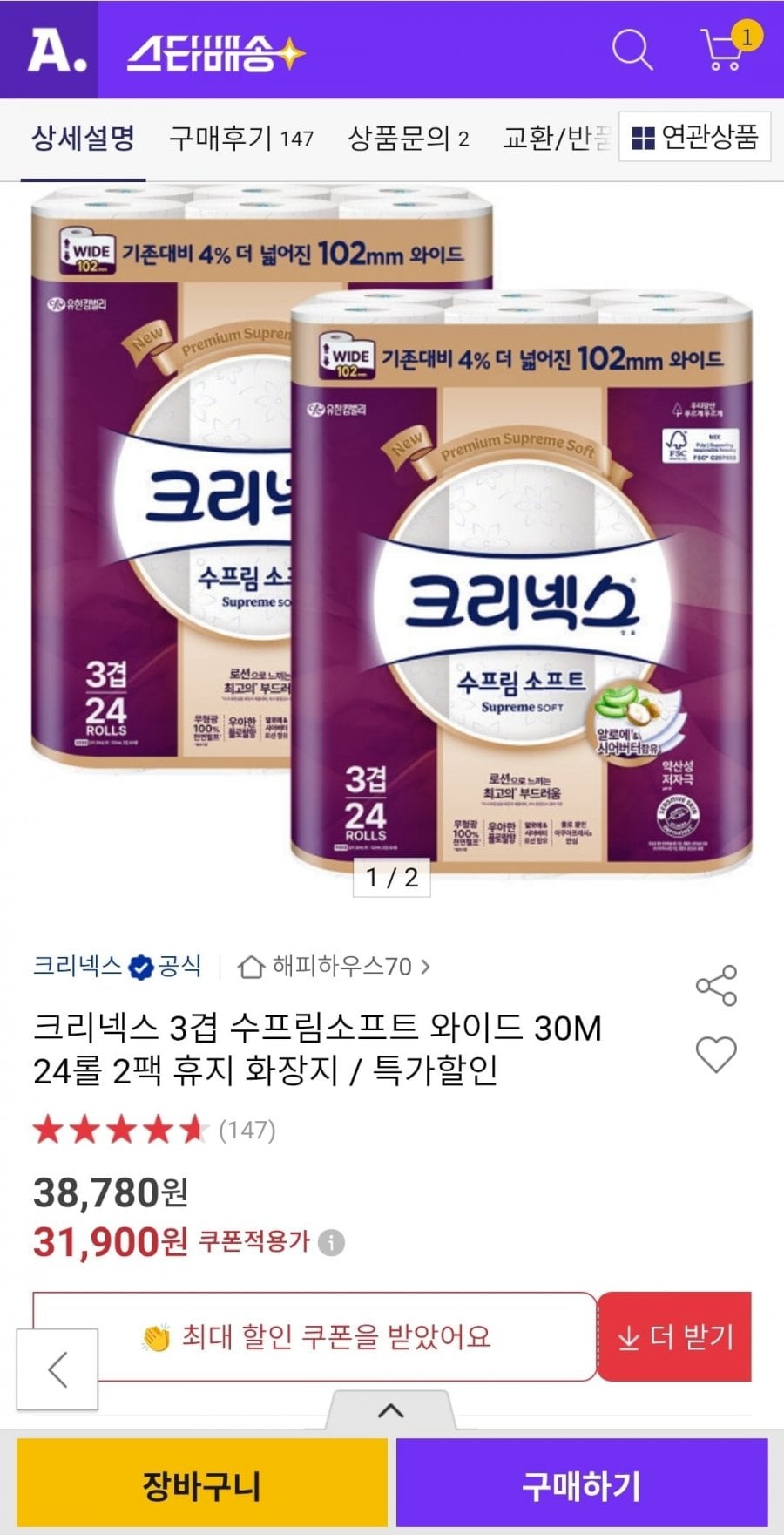This screenshot has width=784, height=1535.
Task: Tap 더 받기 coupon button
Action: (x=676, y=1336)
